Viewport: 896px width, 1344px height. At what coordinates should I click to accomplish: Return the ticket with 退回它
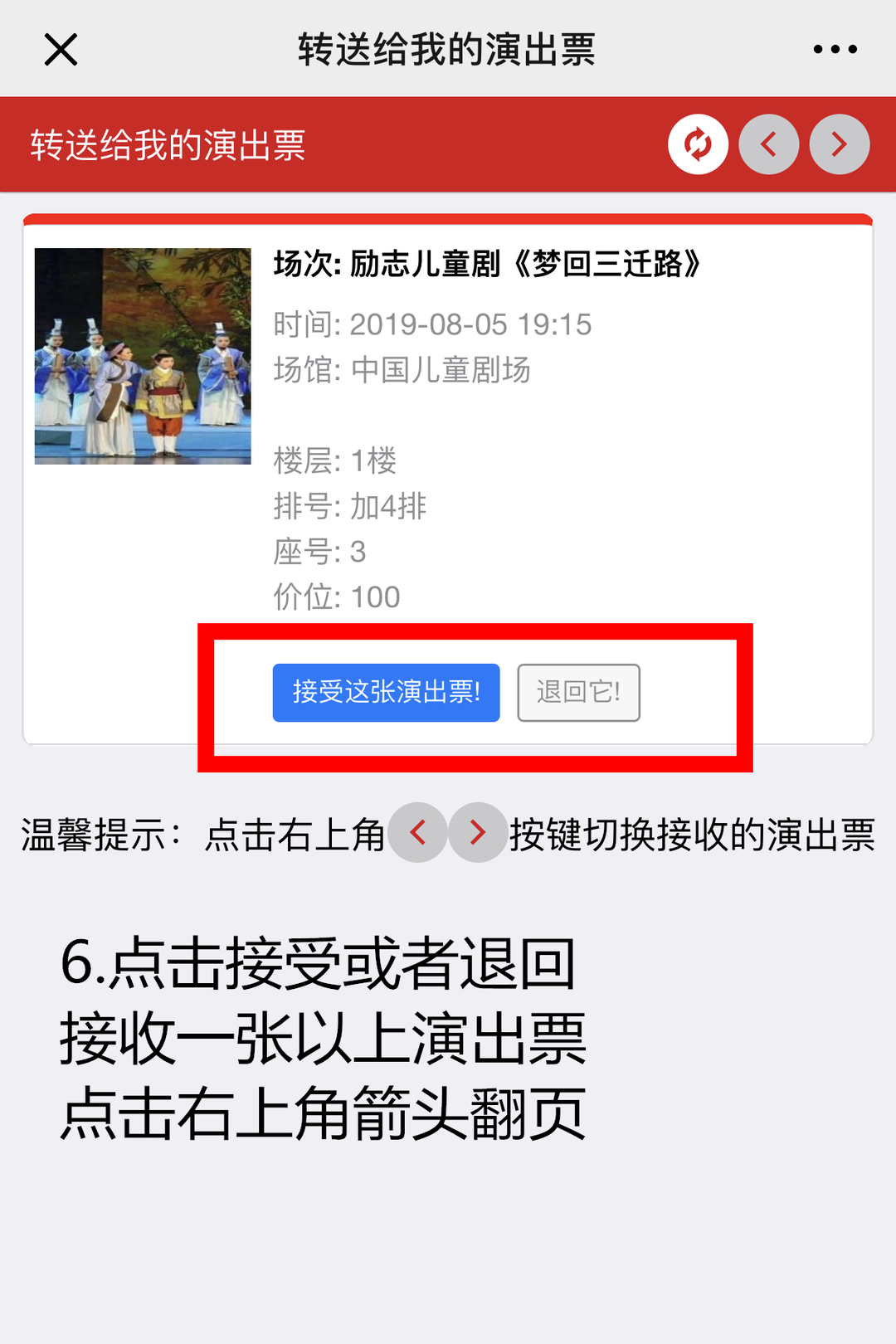(x=578, y=693)
